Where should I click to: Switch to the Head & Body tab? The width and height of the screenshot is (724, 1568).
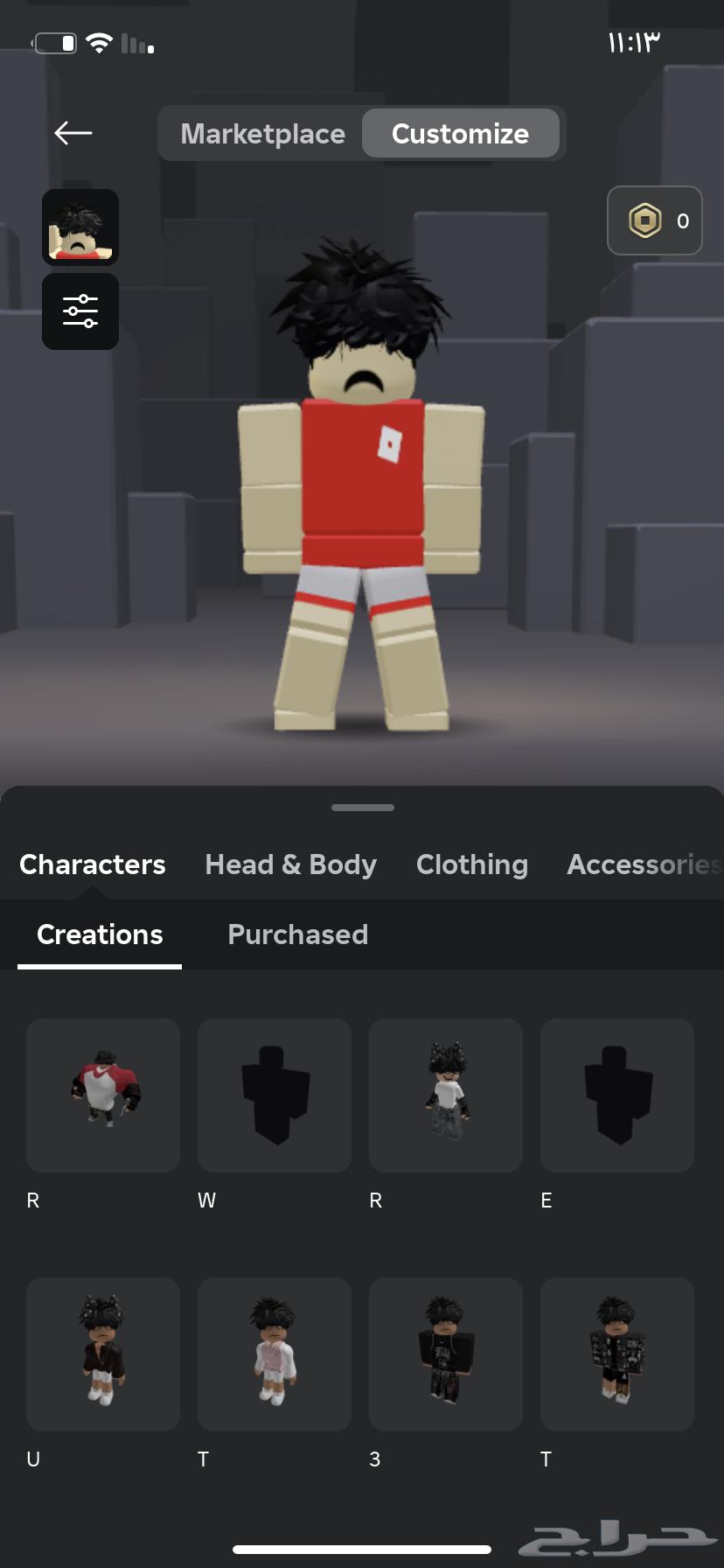coord(290,864)
